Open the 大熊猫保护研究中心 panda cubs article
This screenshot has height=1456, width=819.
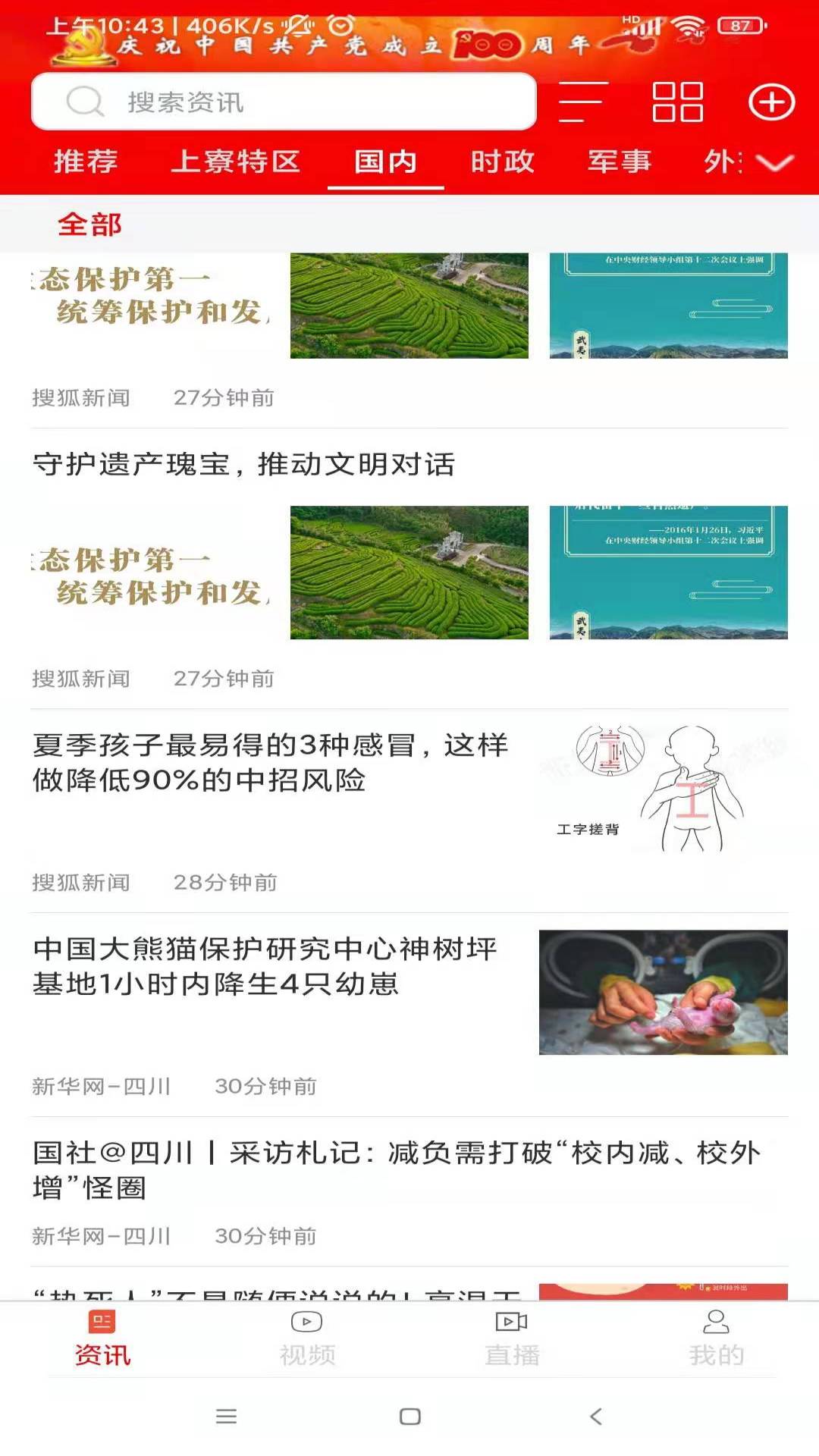pyautogui.click(x=265, y=966)
